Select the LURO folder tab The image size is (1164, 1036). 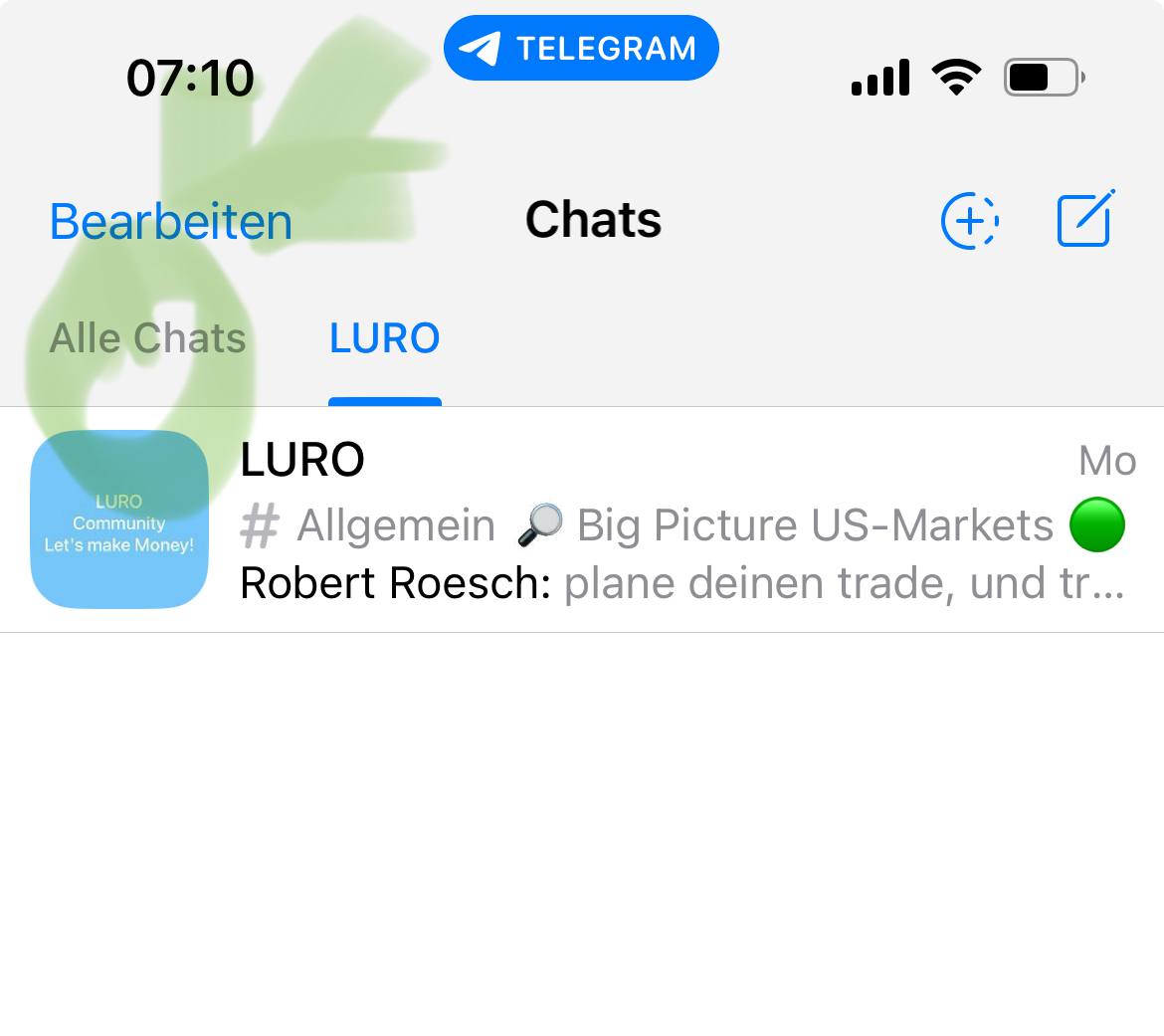pyautogui.click(x=384, y=338)
